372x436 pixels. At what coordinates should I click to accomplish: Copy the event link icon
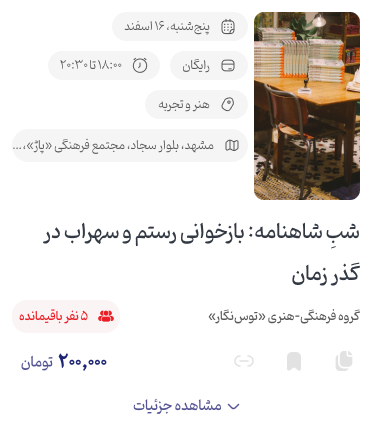tap(244, 361)
